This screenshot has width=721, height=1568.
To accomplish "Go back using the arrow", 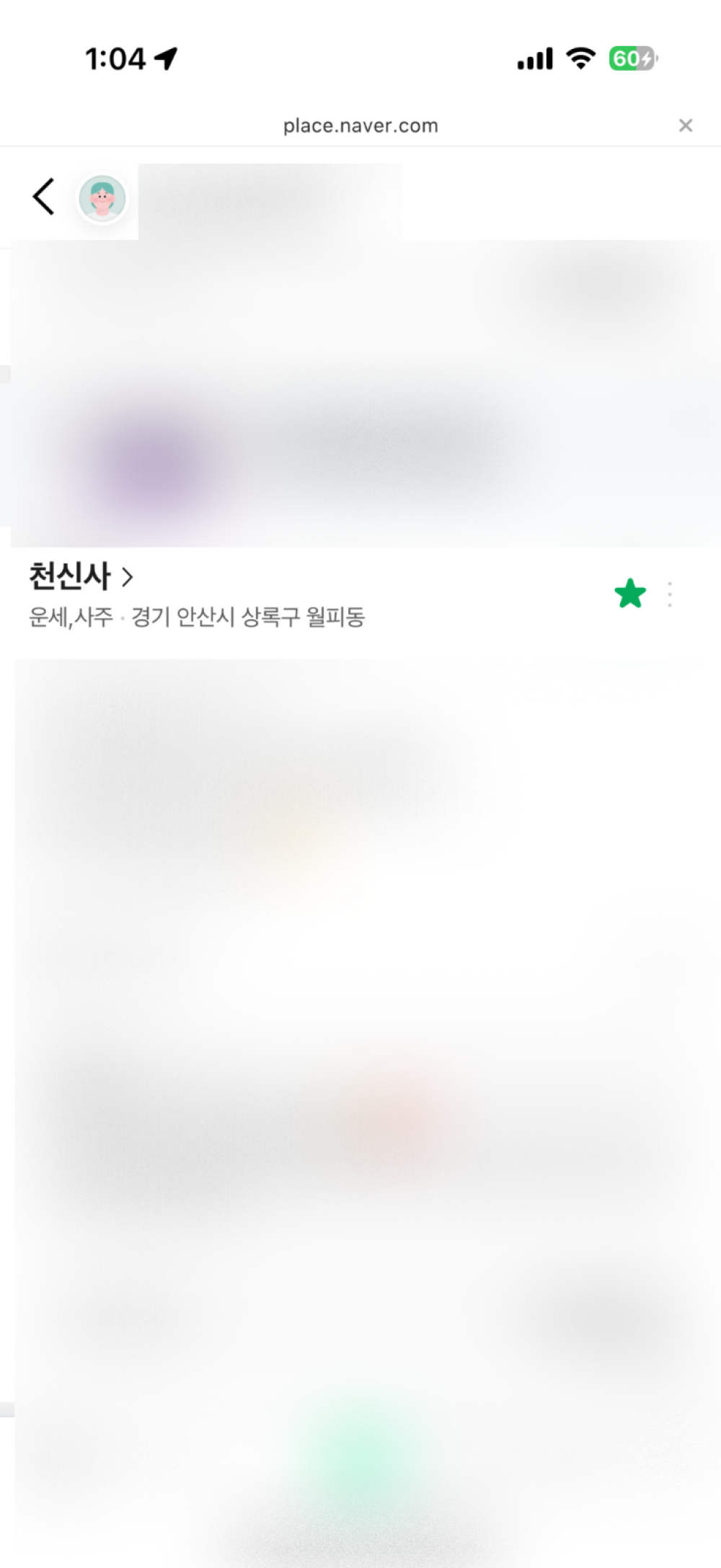I will [43, 197].
